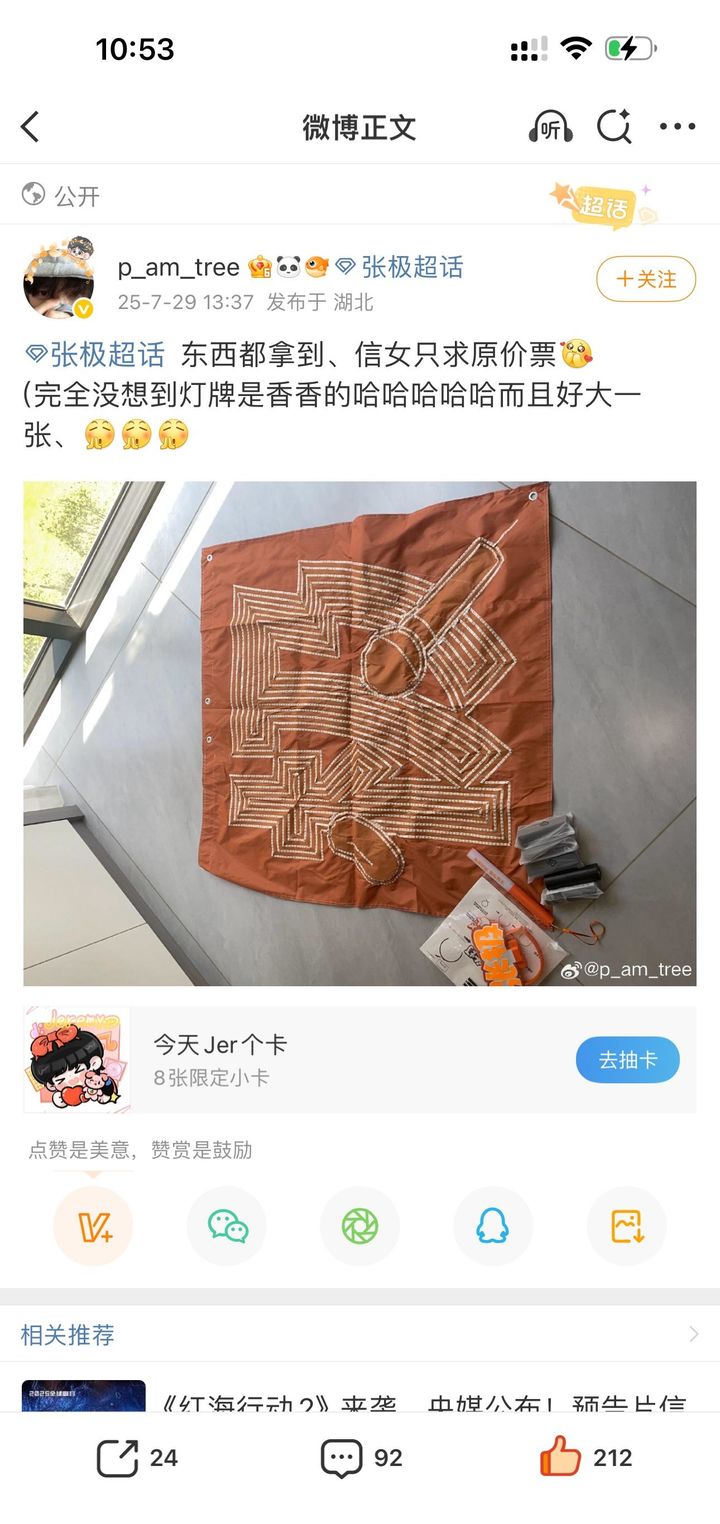Tap the headphone listen icon
The image size is (720, 1524).
tap(550, 127)
